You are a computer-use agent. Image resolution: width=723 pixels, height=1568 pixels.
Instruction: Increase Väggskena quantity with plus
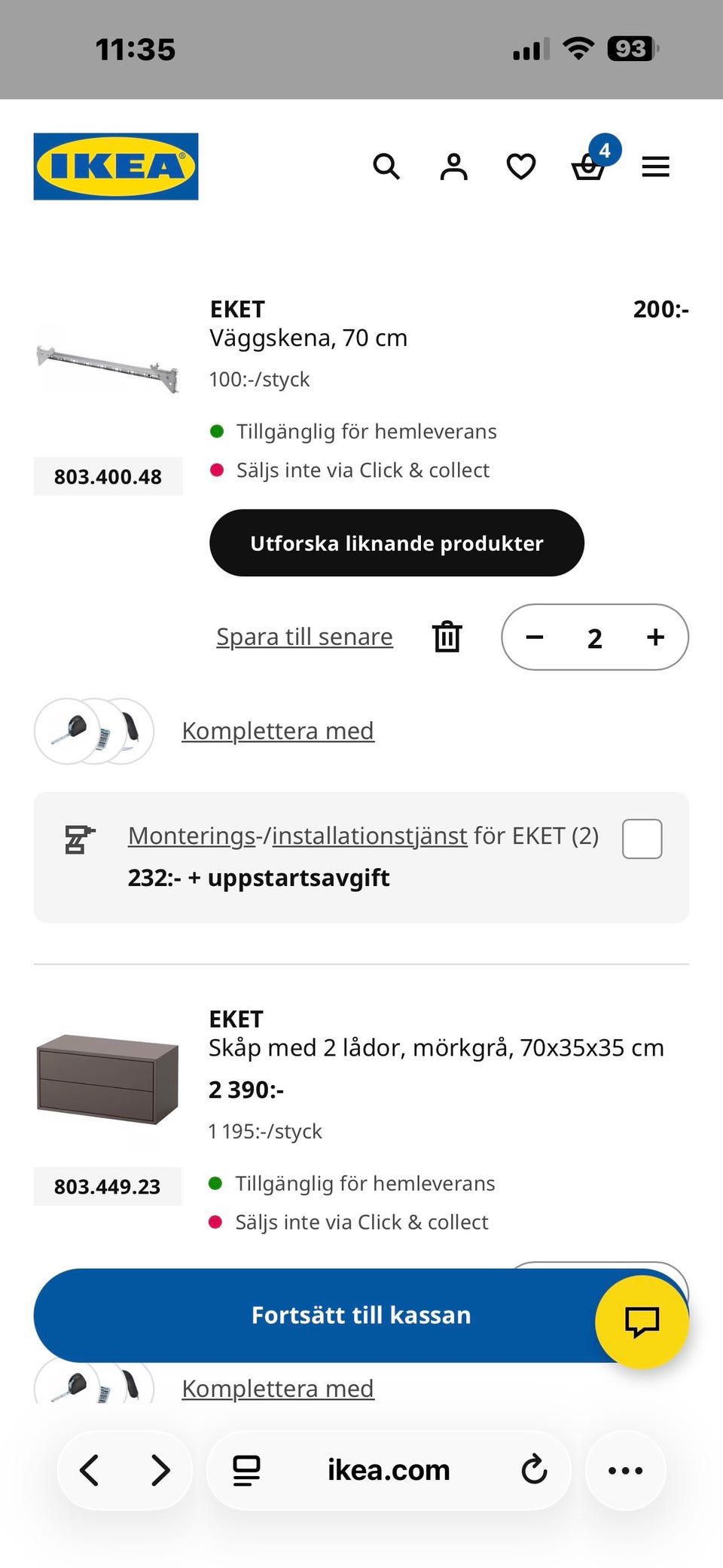655,637
